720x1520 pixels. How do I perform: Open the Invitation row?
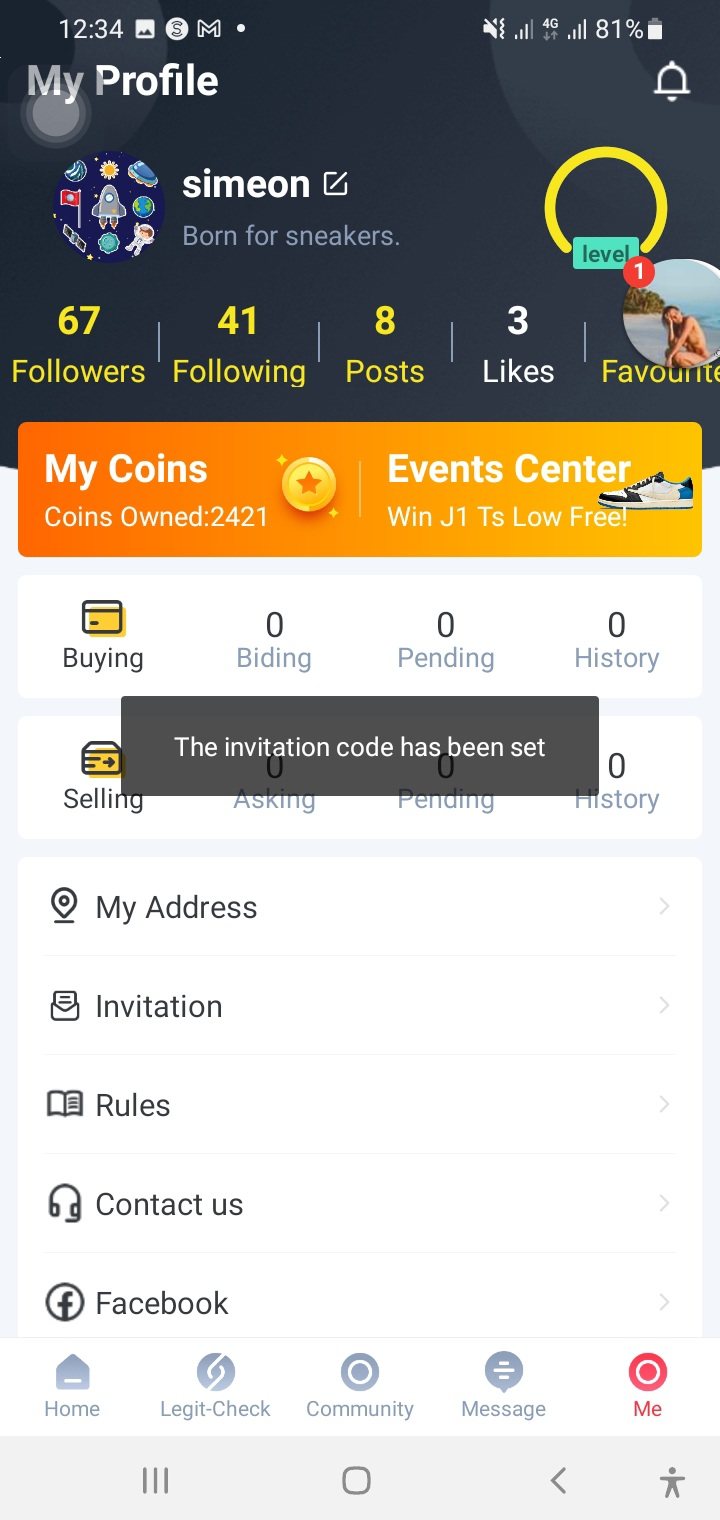click(360, 1006)
